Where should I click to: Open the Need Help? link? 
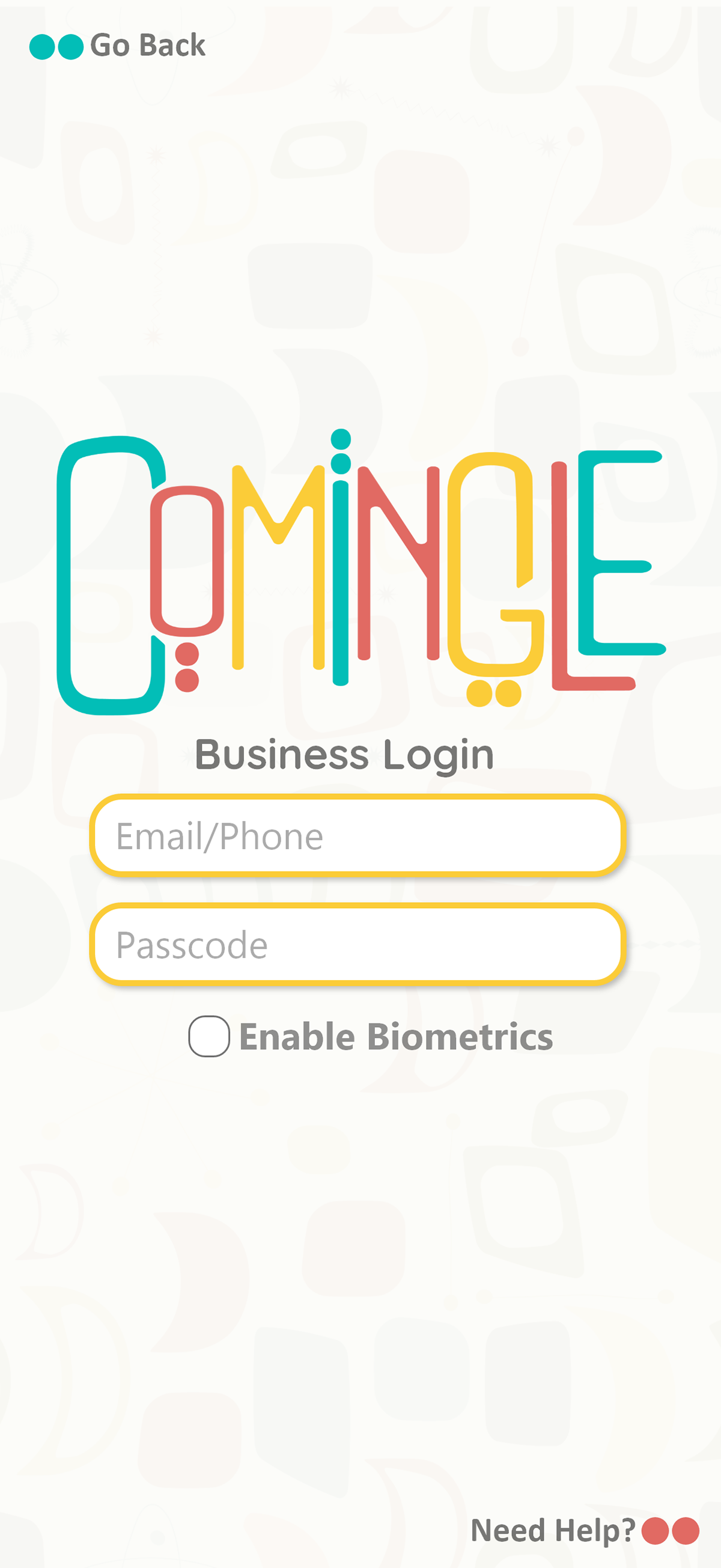tap(583, 1530)
